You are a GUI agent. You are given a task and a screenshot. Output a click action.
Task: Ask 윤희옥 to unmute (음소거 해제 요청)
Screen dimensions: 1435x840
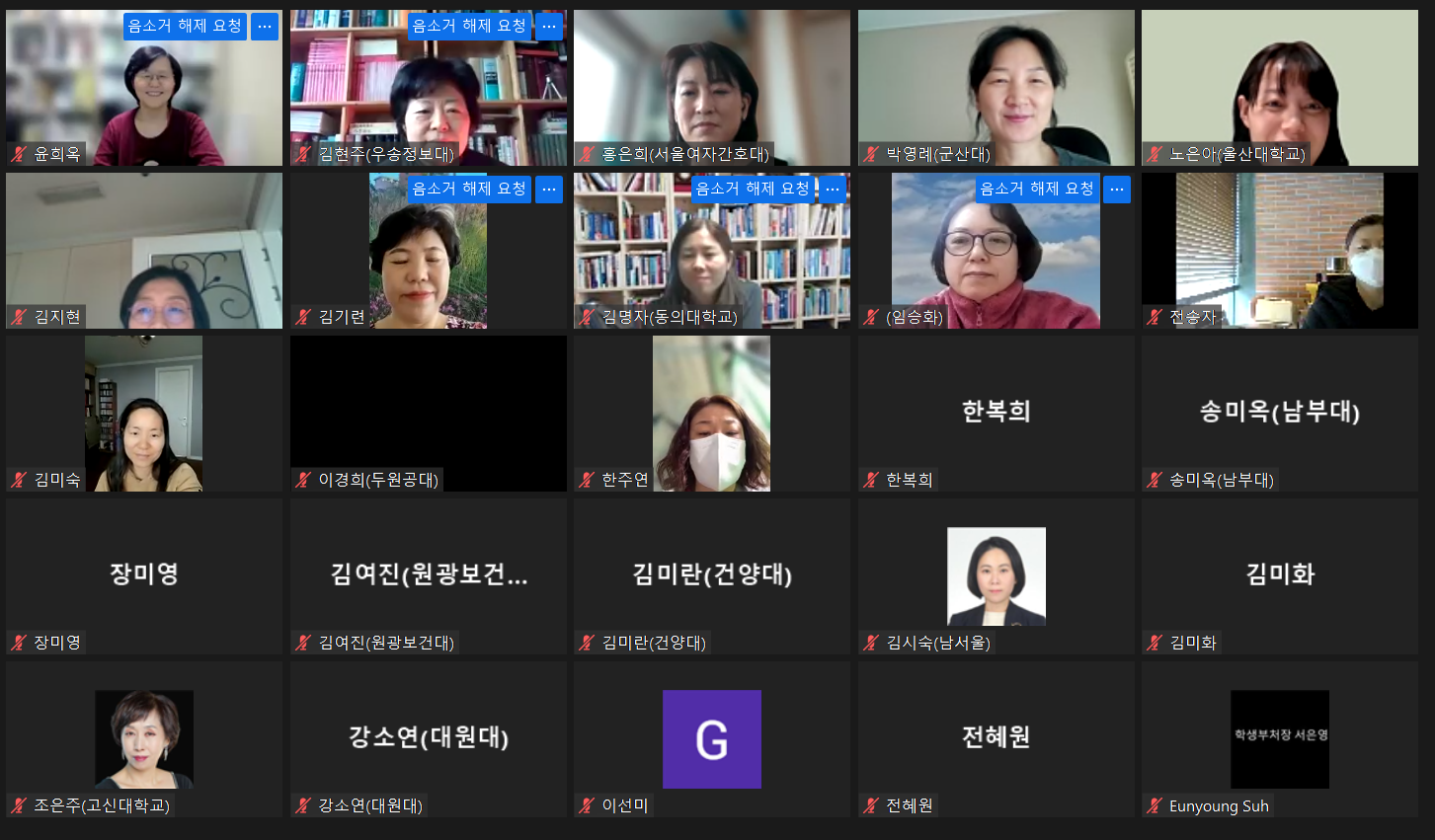185,27
